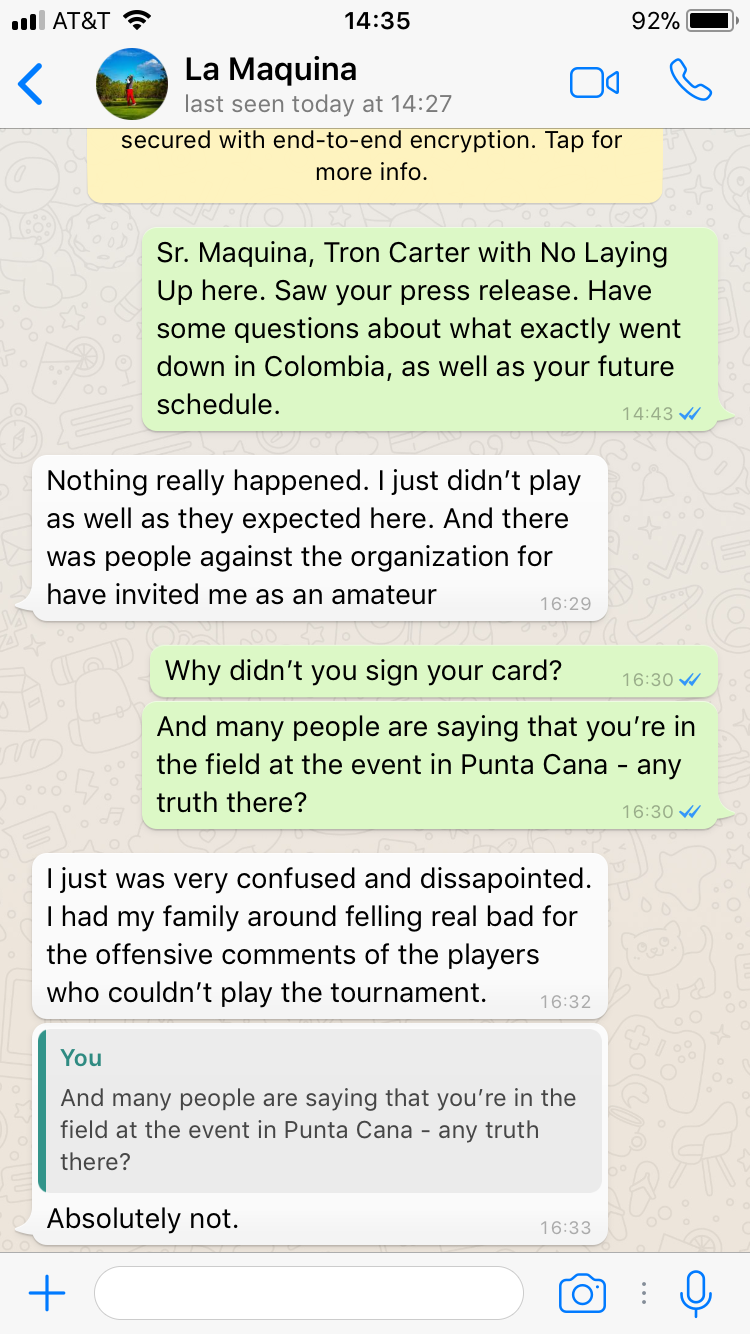
Task: Start a video call with La Maquina
Action: tap(594, 83)
